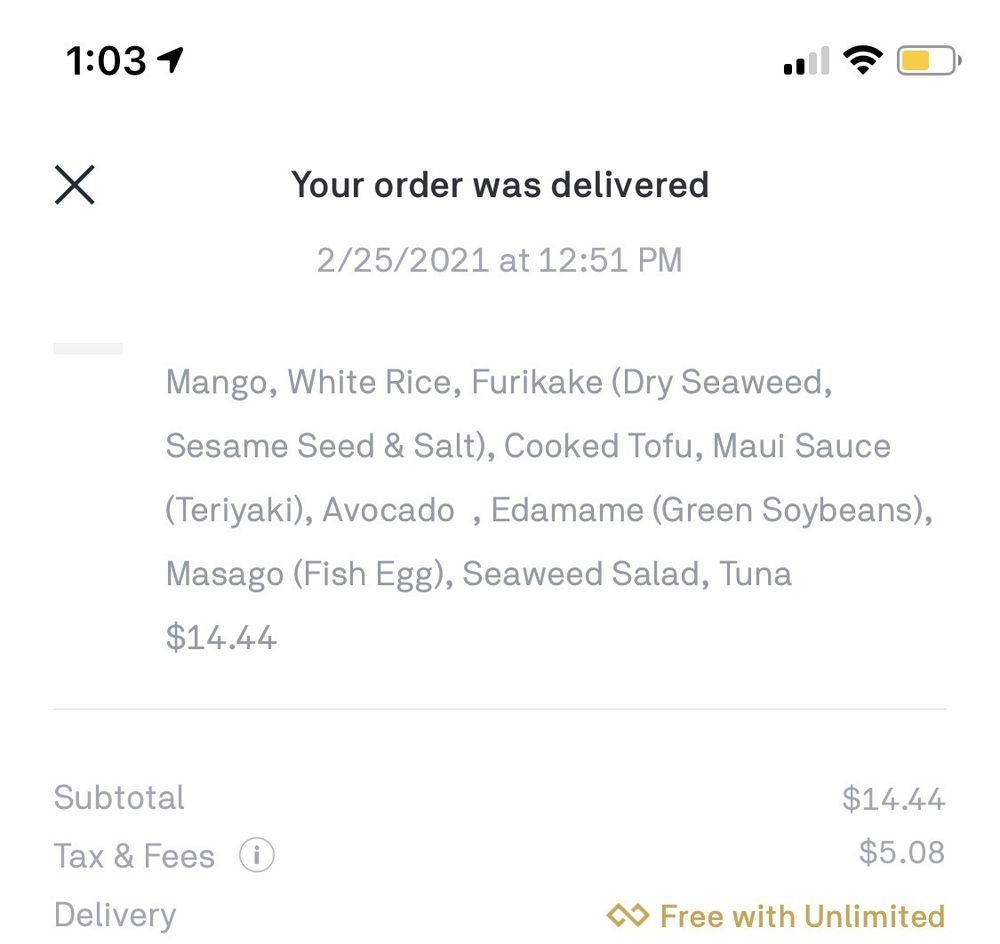Show Tax & Fees info details
1000x944 pixels.
pos(257,856)
